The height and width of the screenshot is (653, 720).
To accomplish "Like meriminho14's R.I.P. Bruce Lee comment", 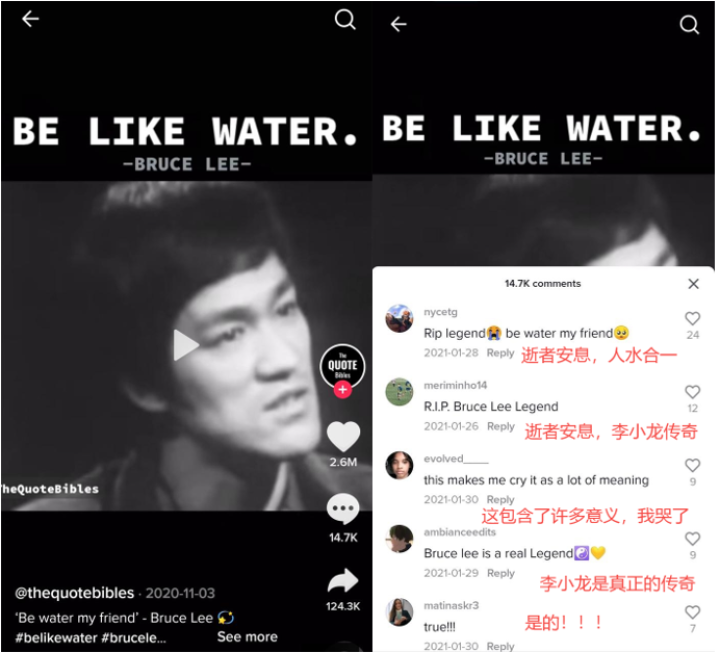I will 692,392.
